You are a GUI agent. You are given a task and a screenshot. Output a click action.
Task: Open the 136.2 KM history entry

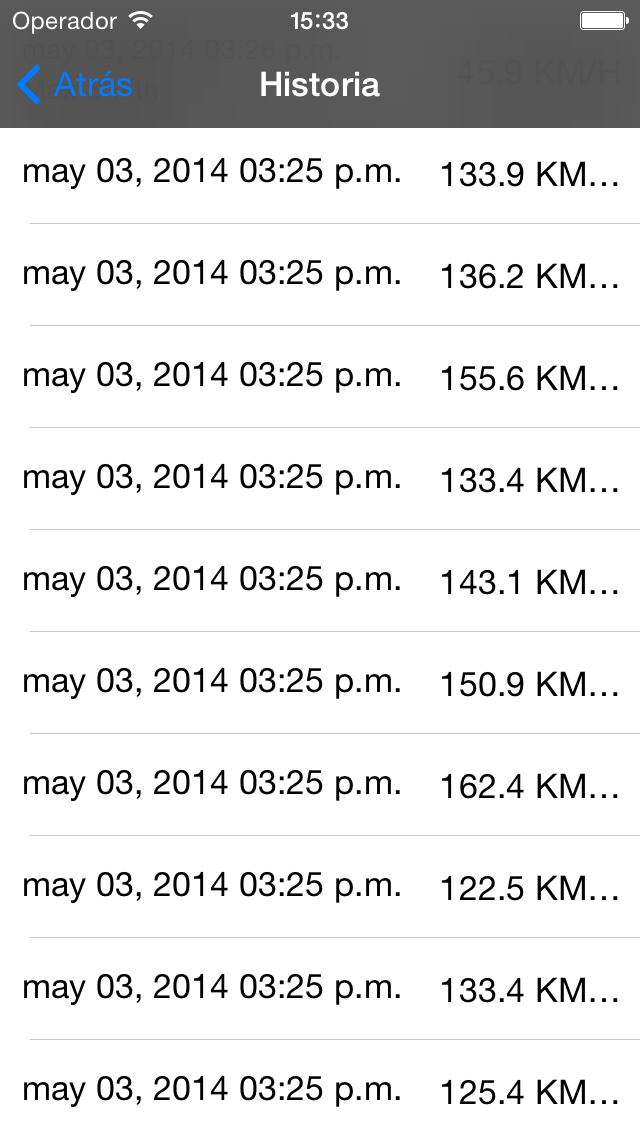[320, 275]
